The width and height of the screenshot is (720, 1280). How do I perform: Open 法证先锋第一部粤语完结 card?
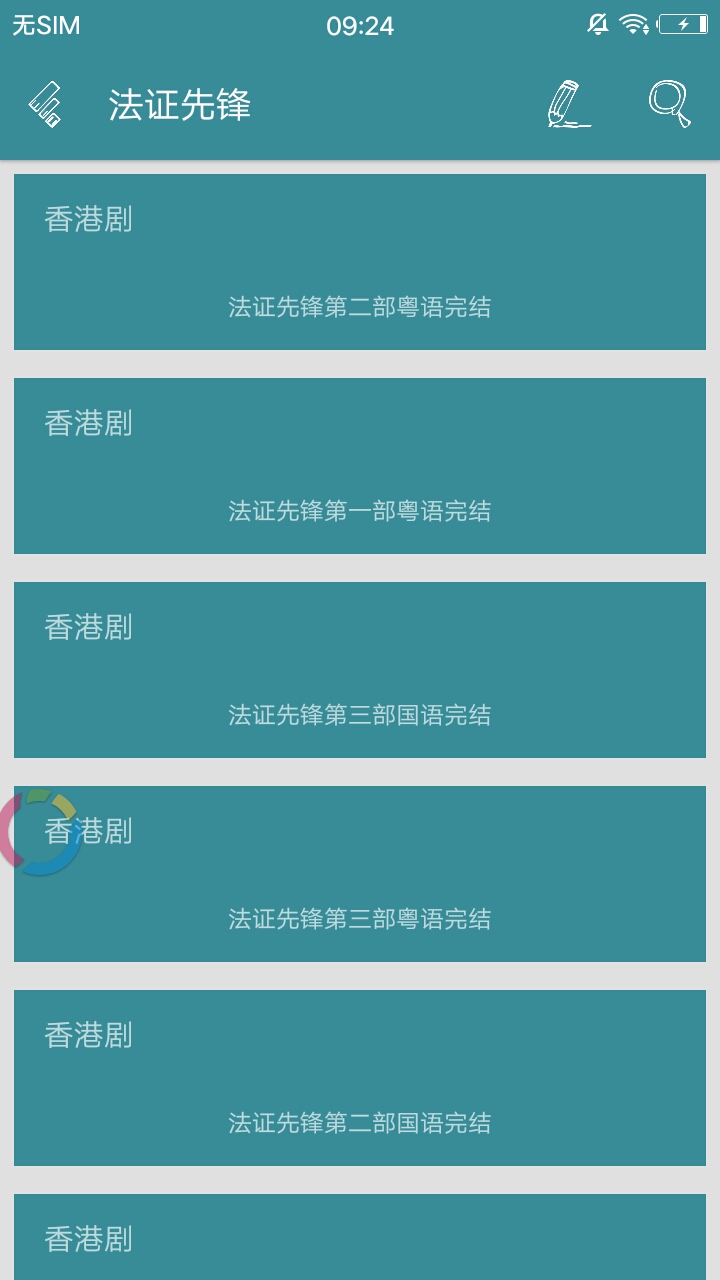click(360, 466)
